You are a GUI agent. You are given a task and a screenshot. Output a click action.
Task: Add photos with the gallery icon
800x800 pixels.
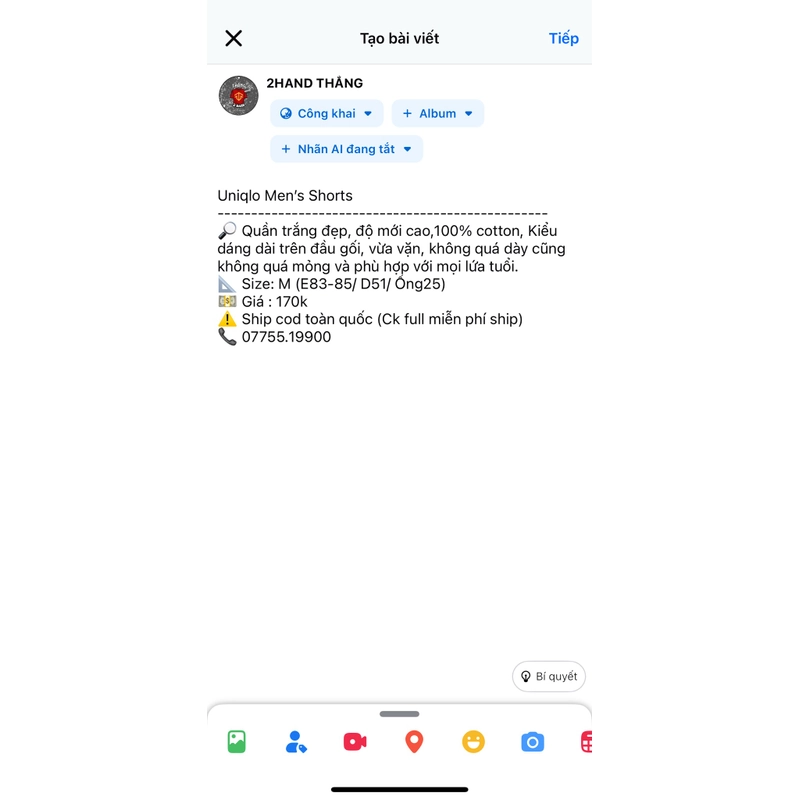point(236,742)
